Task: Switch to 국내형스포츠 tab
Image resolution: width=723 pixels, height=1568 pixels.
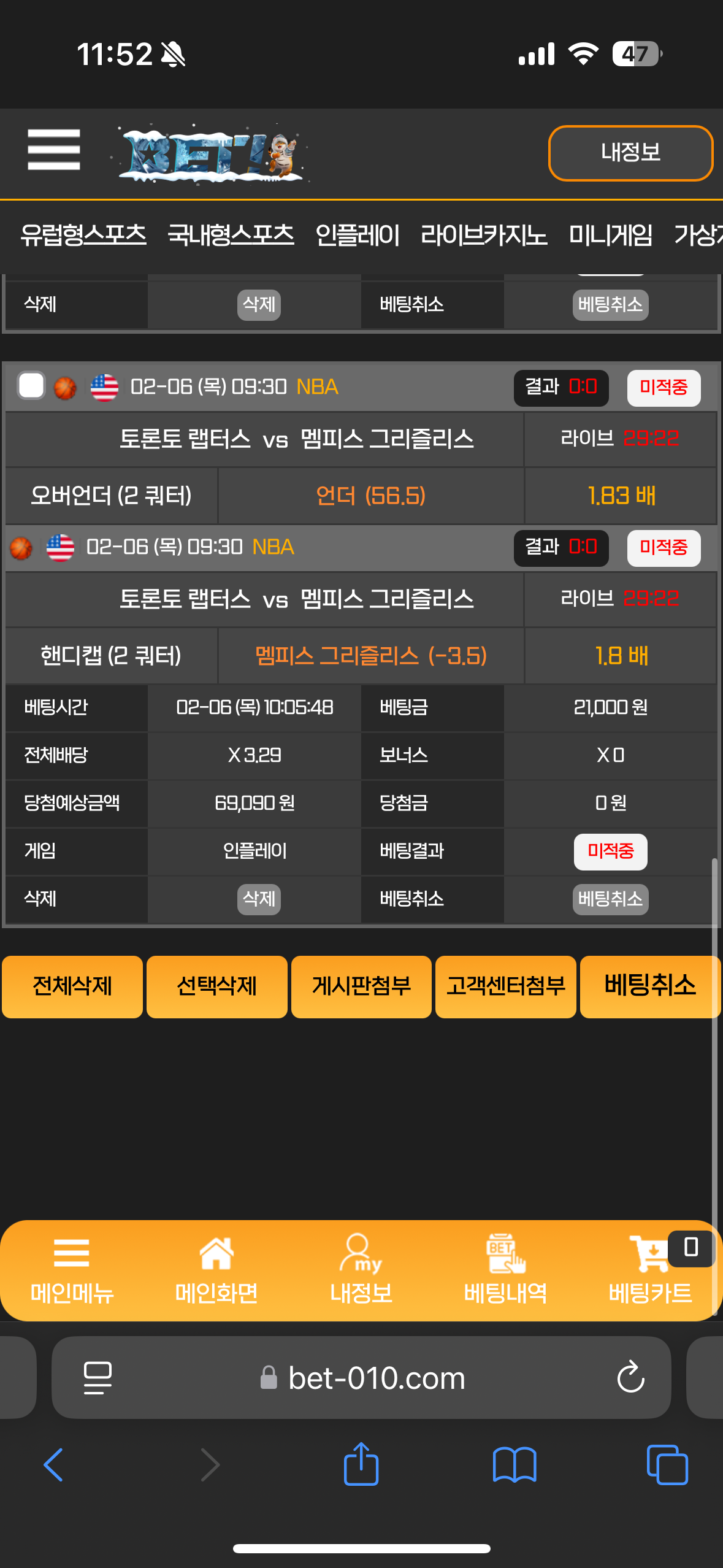Action: (x=231, y=235)
